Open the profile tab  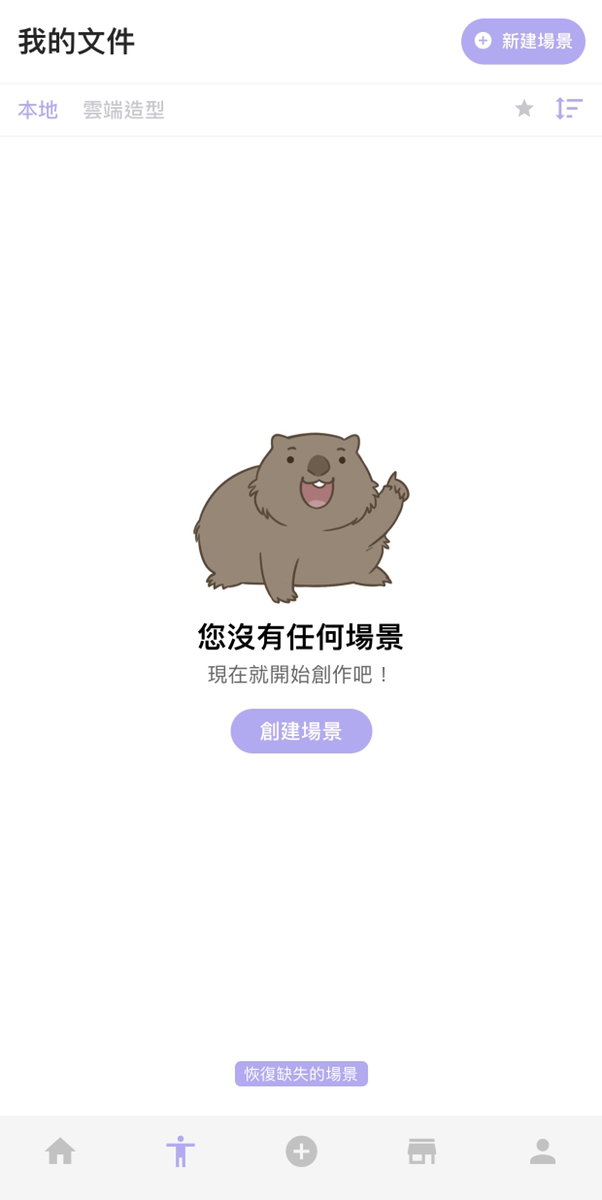(x=542, y=1152)
